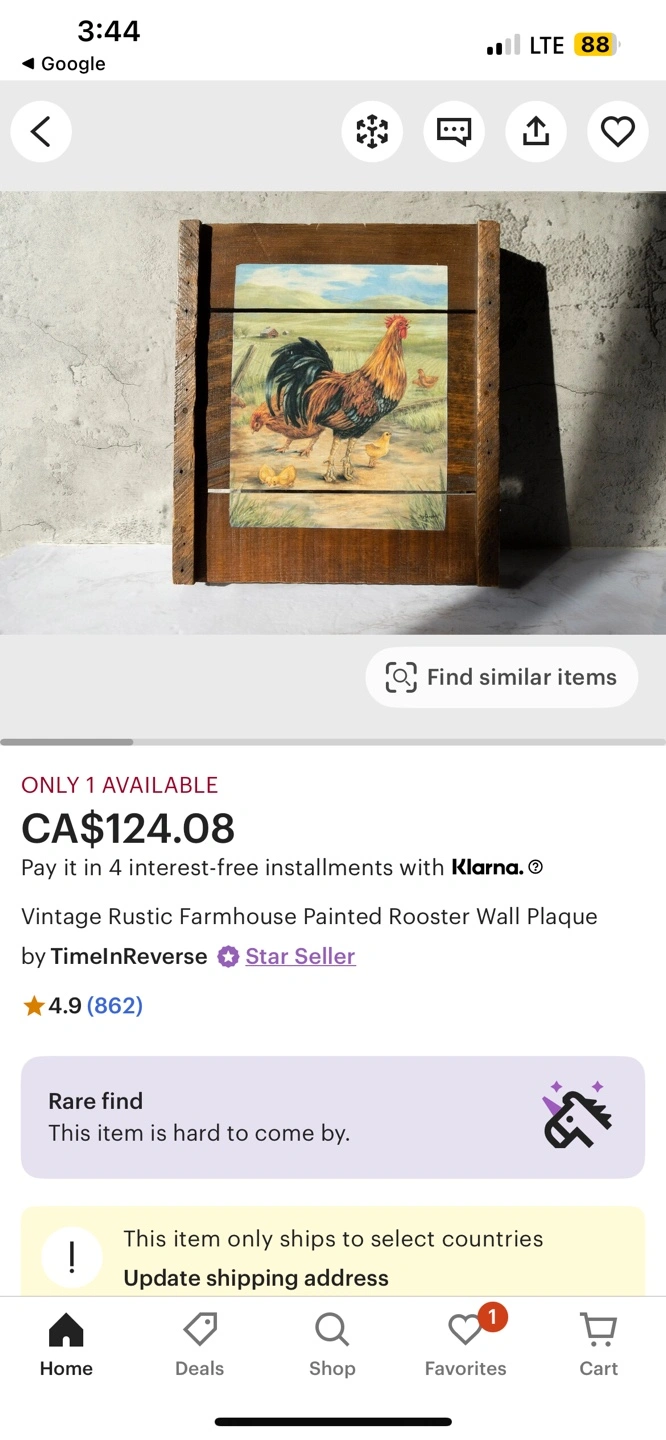This screenshot has width=666, height=1440.
Task: Switch to the Home tab
Action: point(66,1345)
